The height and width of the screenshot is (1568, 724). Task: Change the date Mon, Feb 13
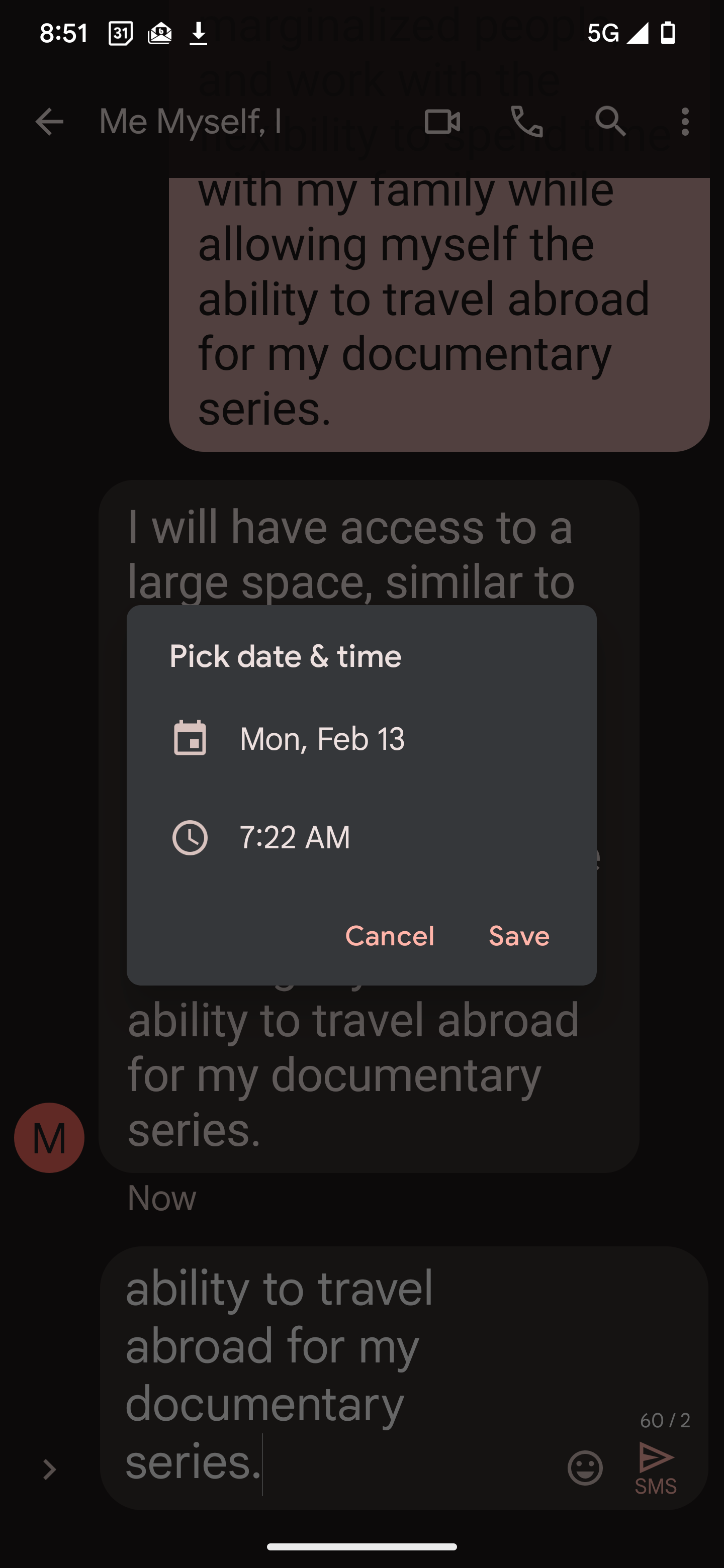[361, 738]
